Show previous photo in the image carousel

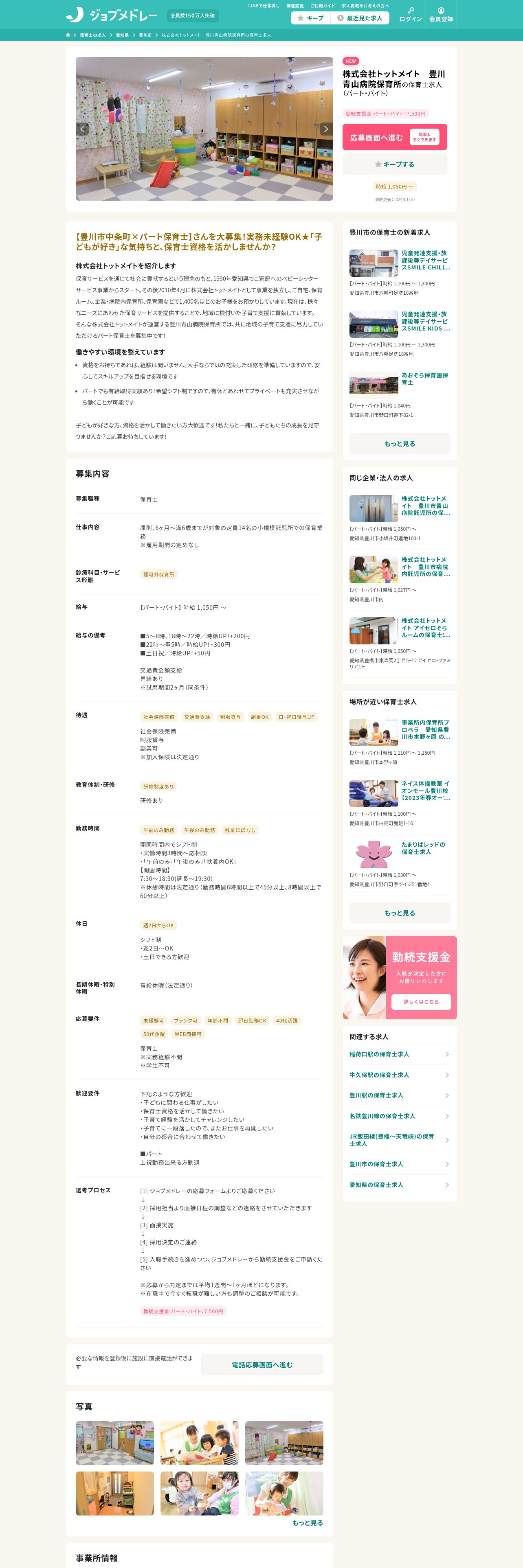tap(82, 129)
